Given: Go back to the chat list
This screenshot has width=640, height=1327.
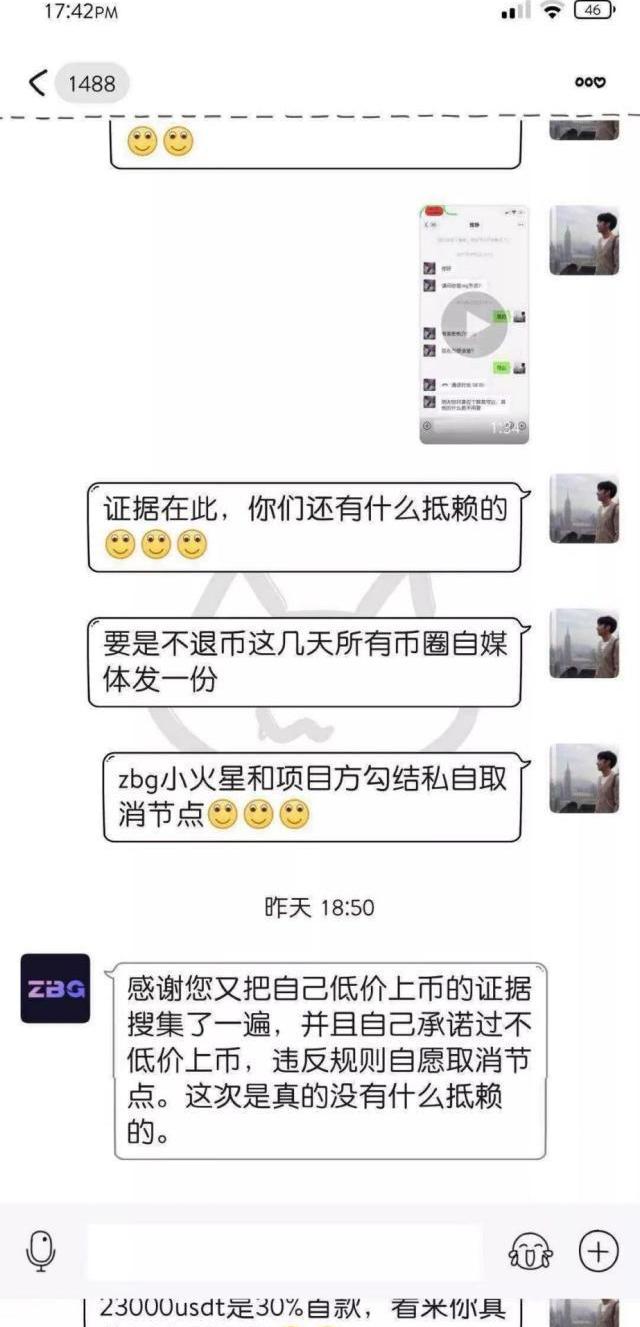Looking at the screenshot, I should [x=38, y=83].
